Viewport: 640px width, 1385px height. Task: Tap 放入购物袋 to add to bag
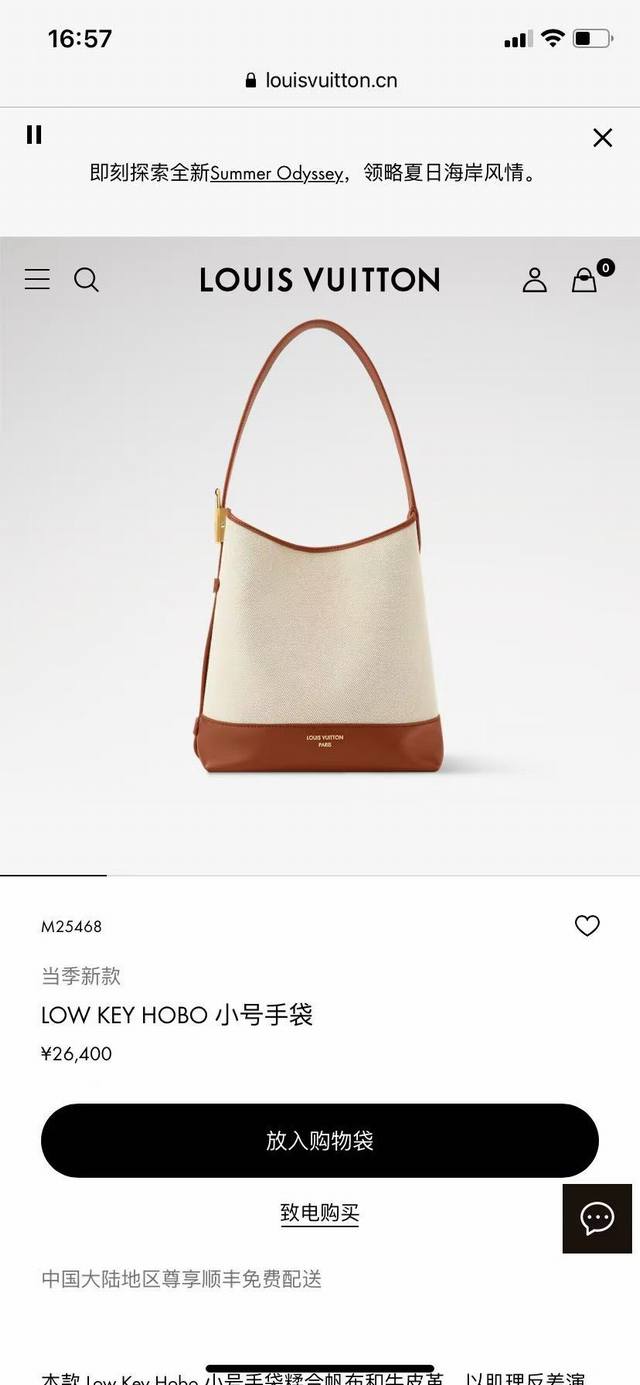[x=320, y=1140]
